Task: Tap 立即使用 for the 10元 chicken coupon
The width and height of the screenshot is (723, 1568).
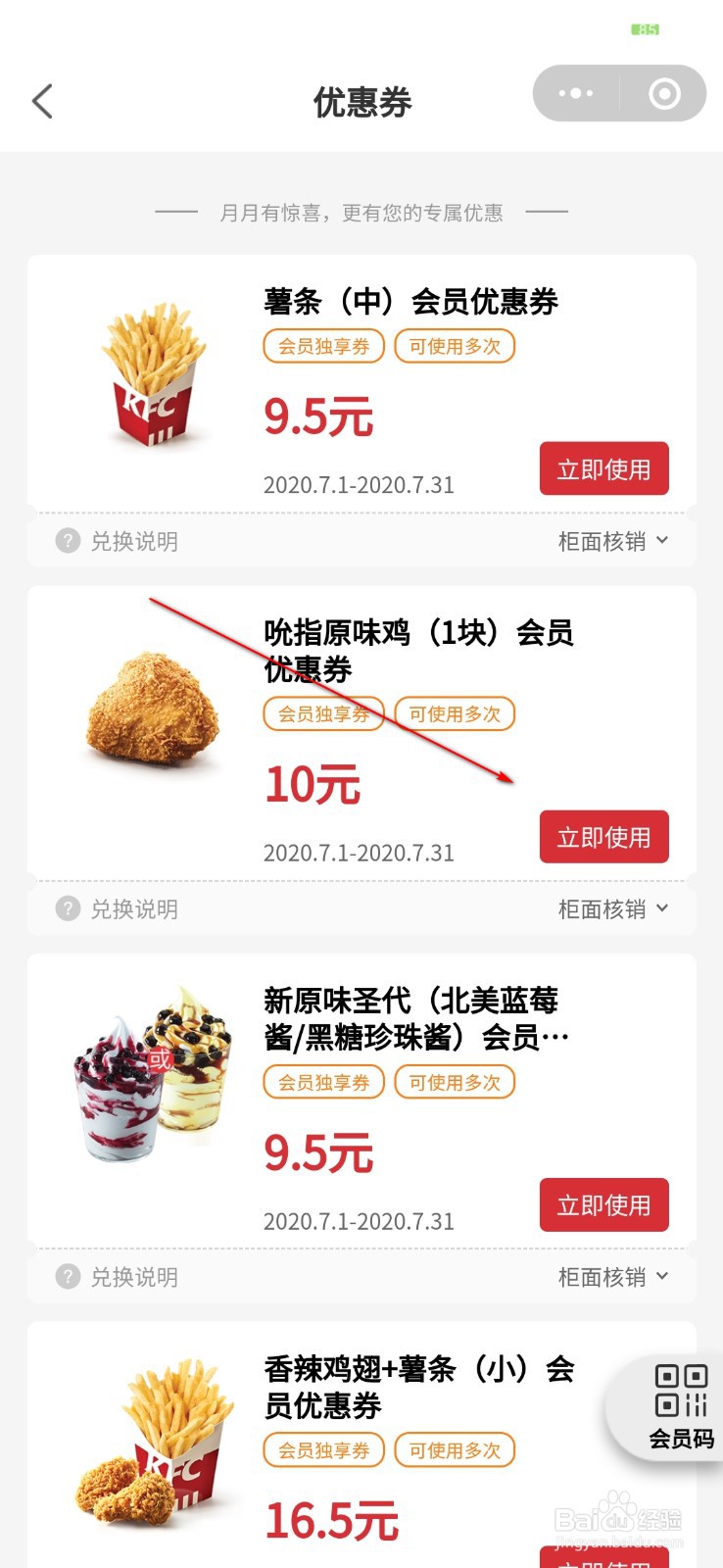Action: (603, 836)
